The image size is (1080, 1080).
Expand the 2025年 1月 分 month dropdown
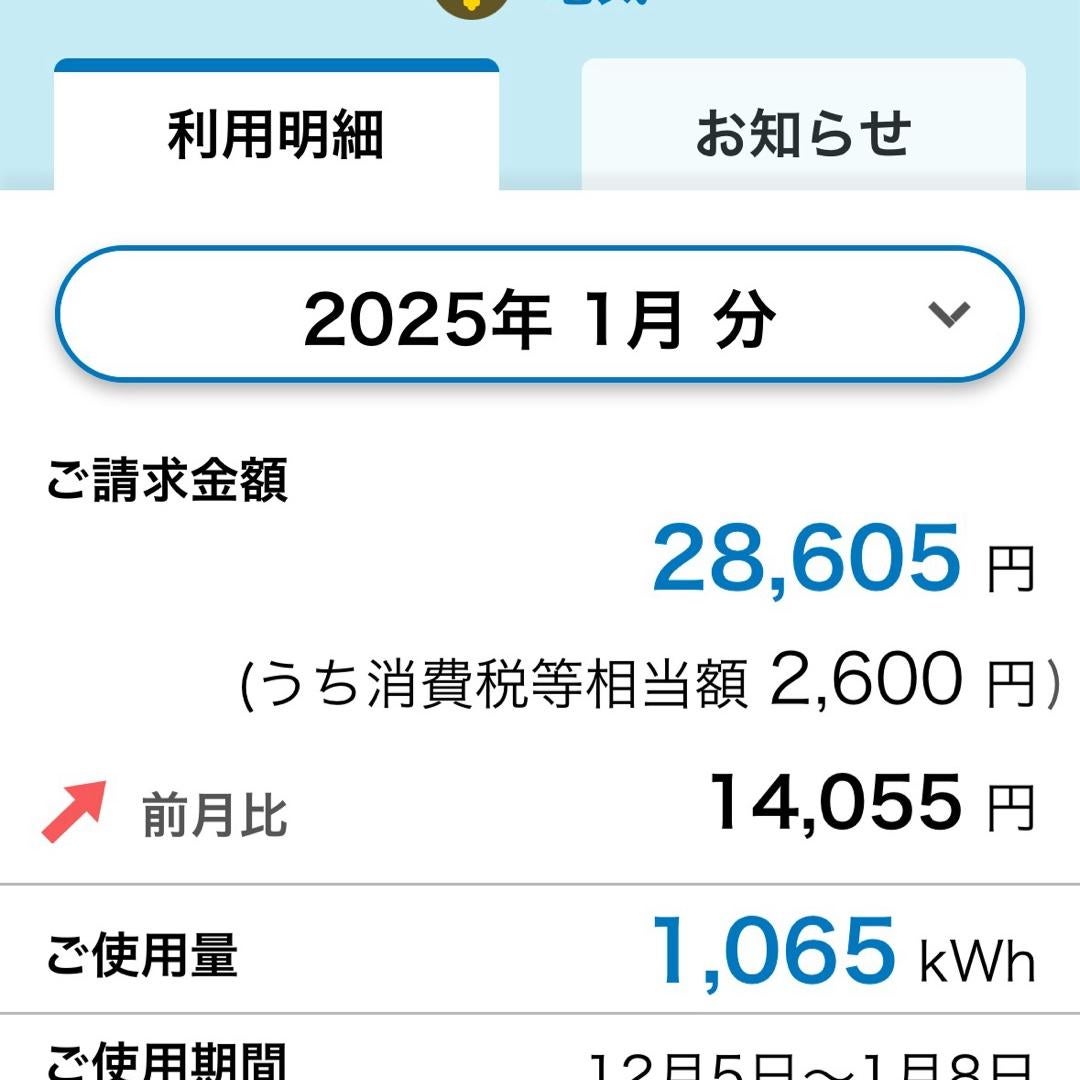tap(540, 316)
